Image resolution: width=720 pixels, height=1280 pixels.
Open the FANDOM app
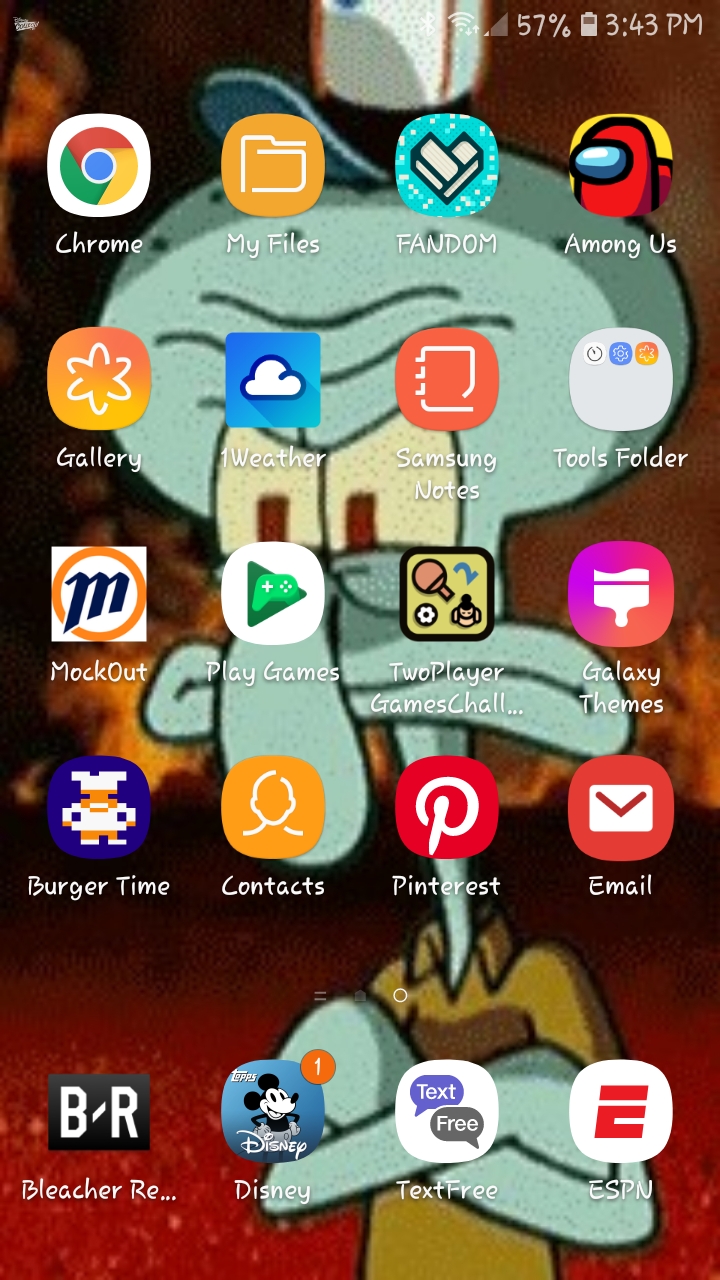tap(447, 166)
